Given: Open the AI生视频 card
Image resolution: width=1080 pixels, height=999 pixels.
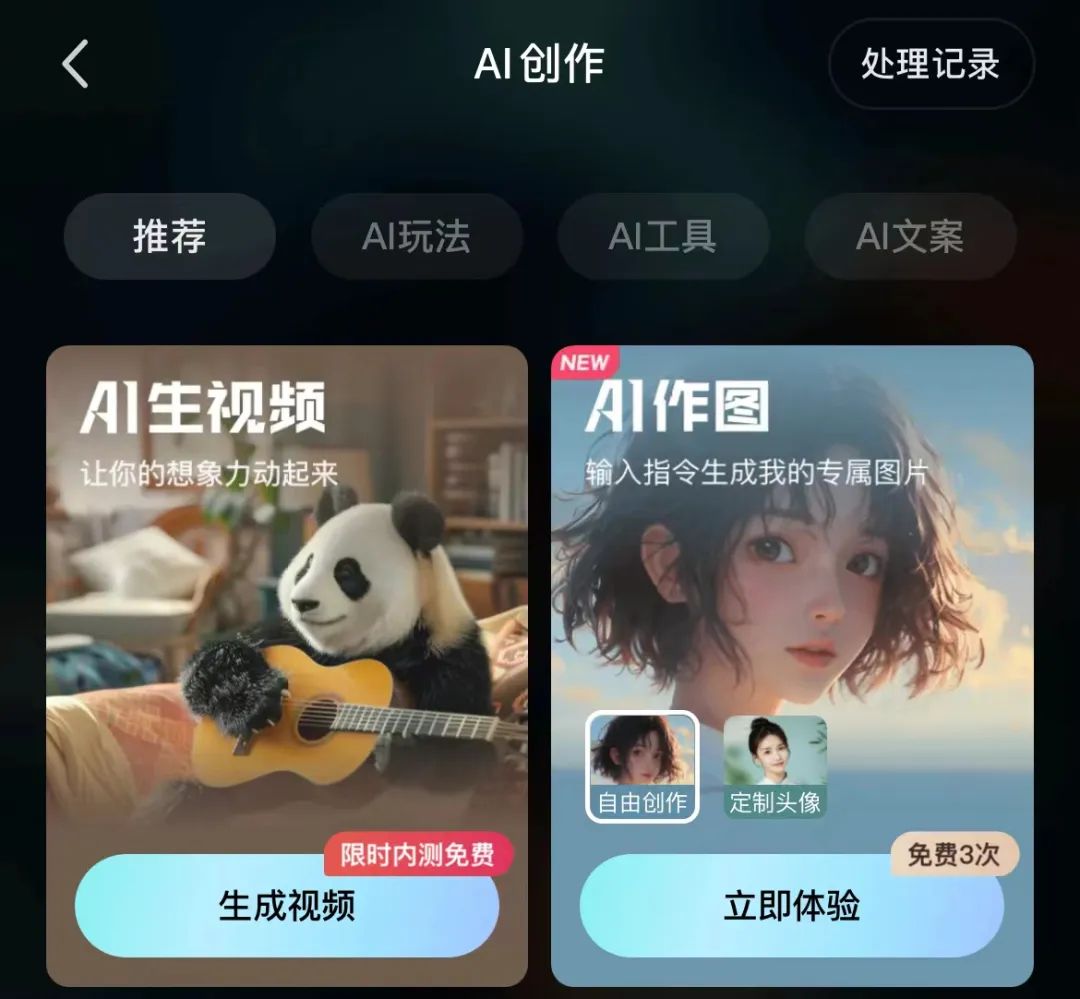Looking at the screenshot, I should pyautogui.click(x=286, y=600).
